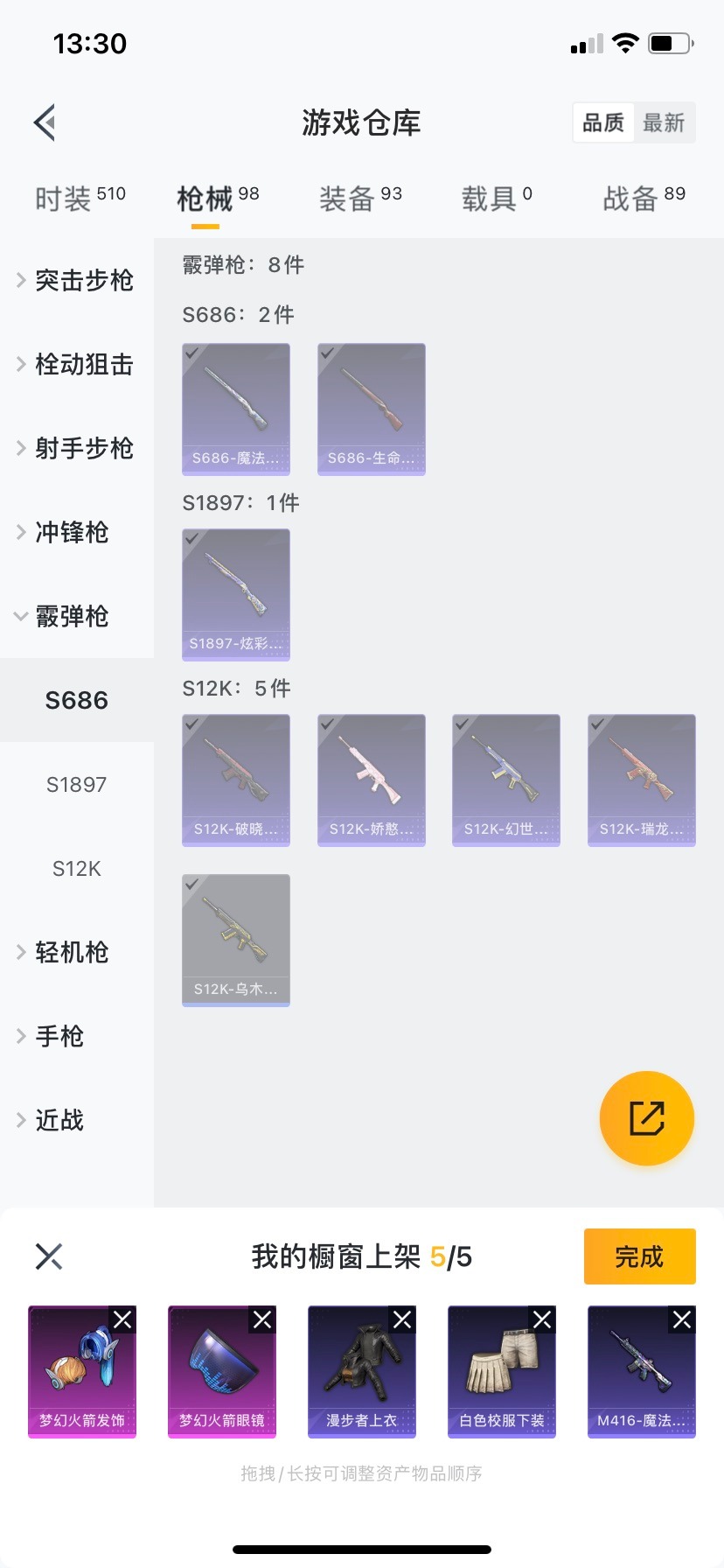
Task: Remove 漫步者上衣 from the showcase
Action: point(402,1319)
